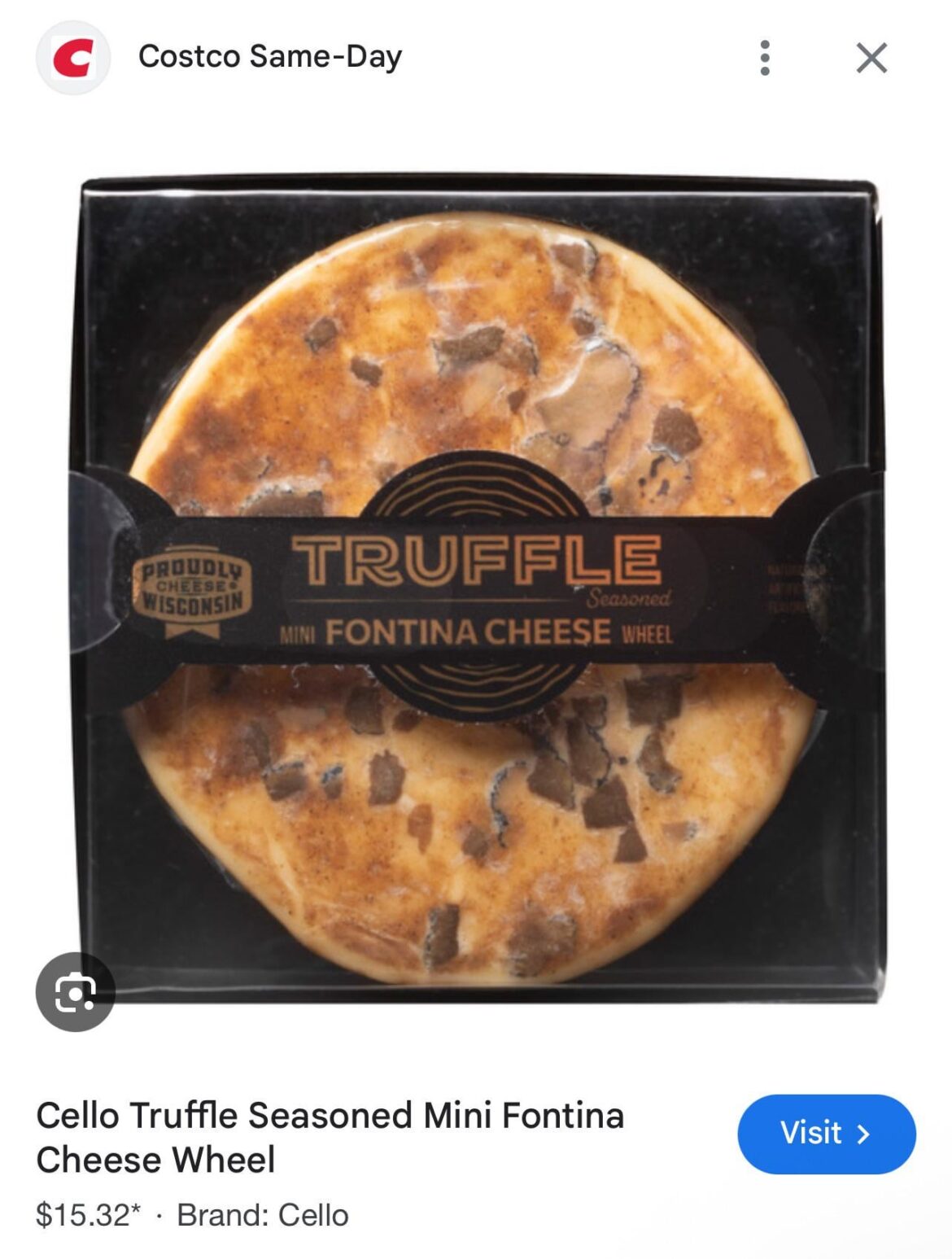Click the chevron arrow inside the Visit button

(x=864, y=1133)
